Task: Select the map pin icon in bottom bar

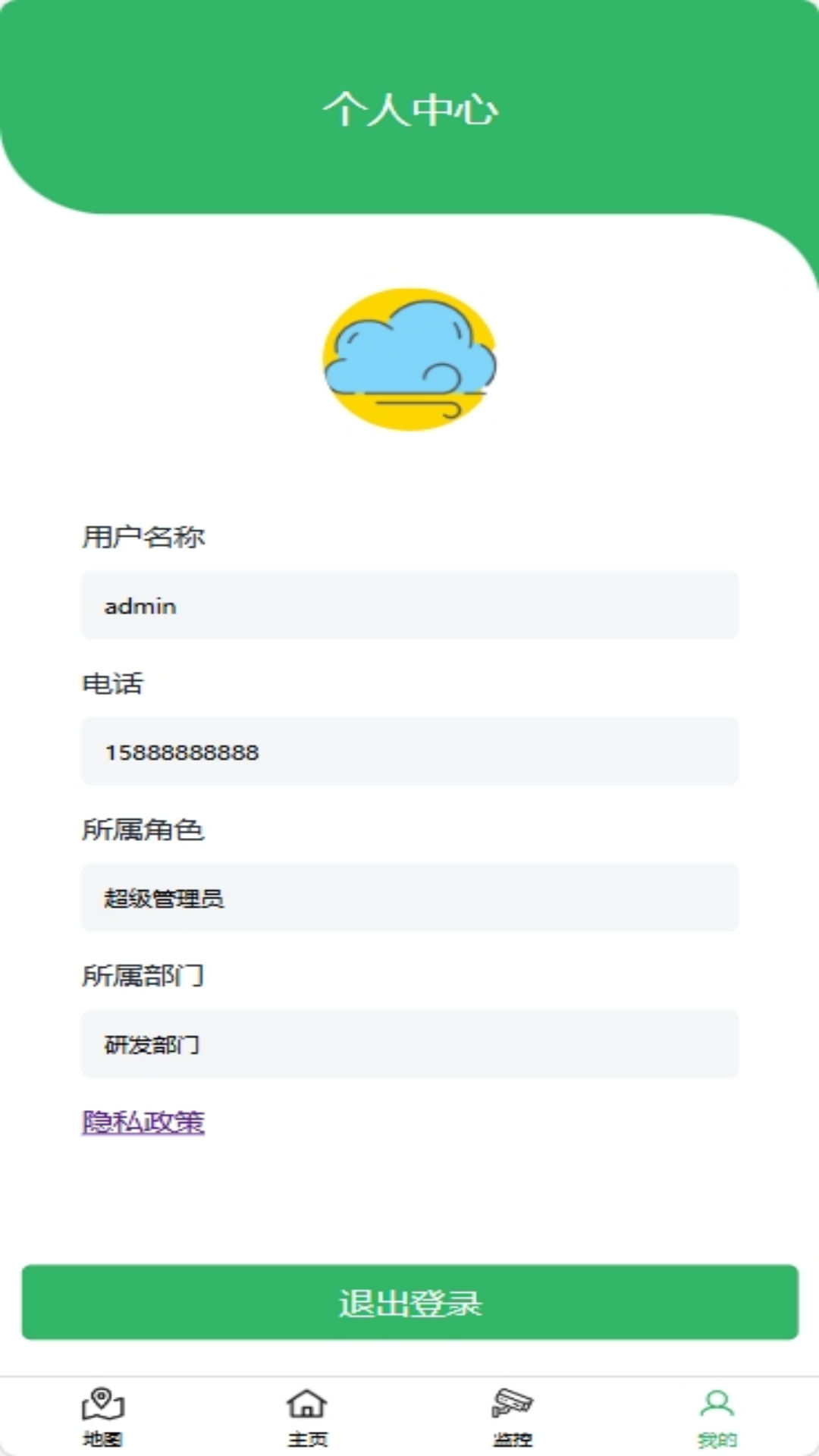Action: [x=104, y=1407]
